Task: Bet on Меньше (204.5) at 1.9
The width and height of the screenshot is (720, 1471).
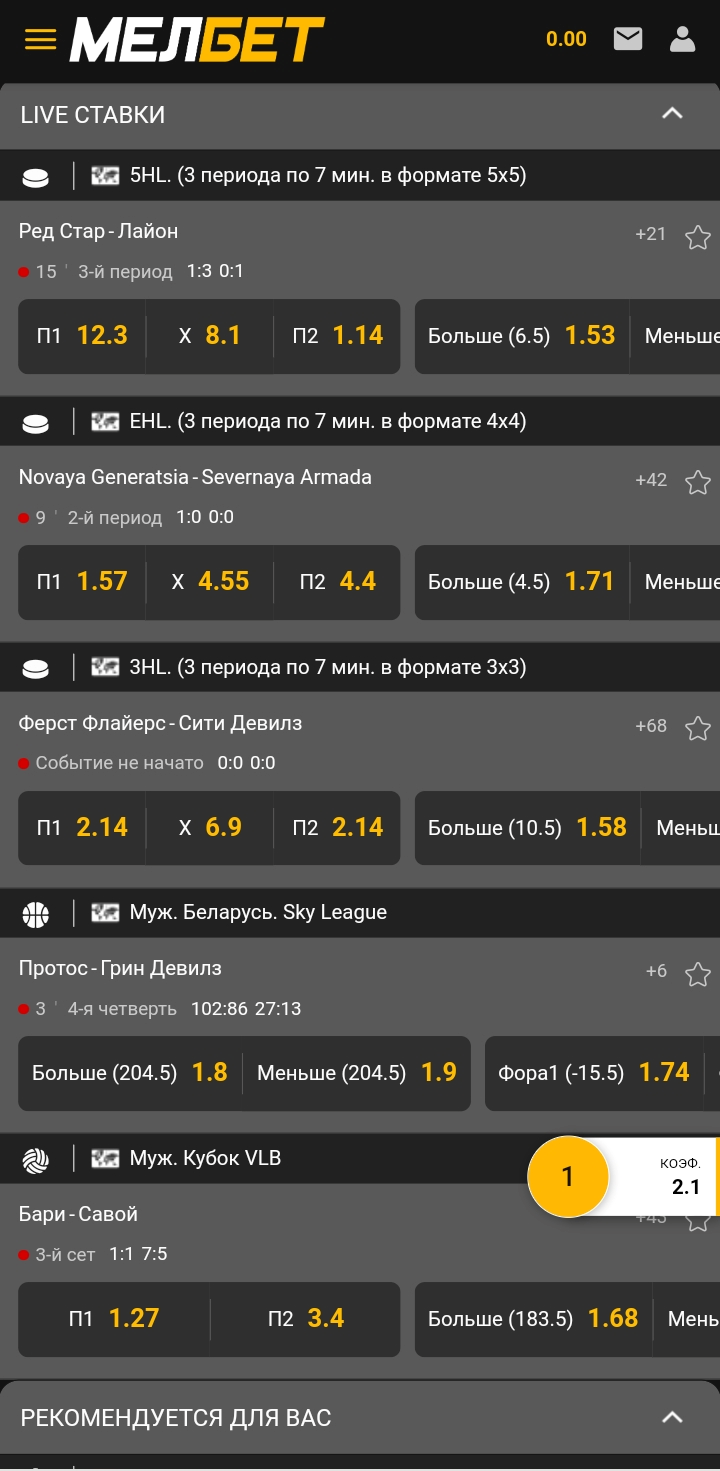Action: [x=356, y=1073]
